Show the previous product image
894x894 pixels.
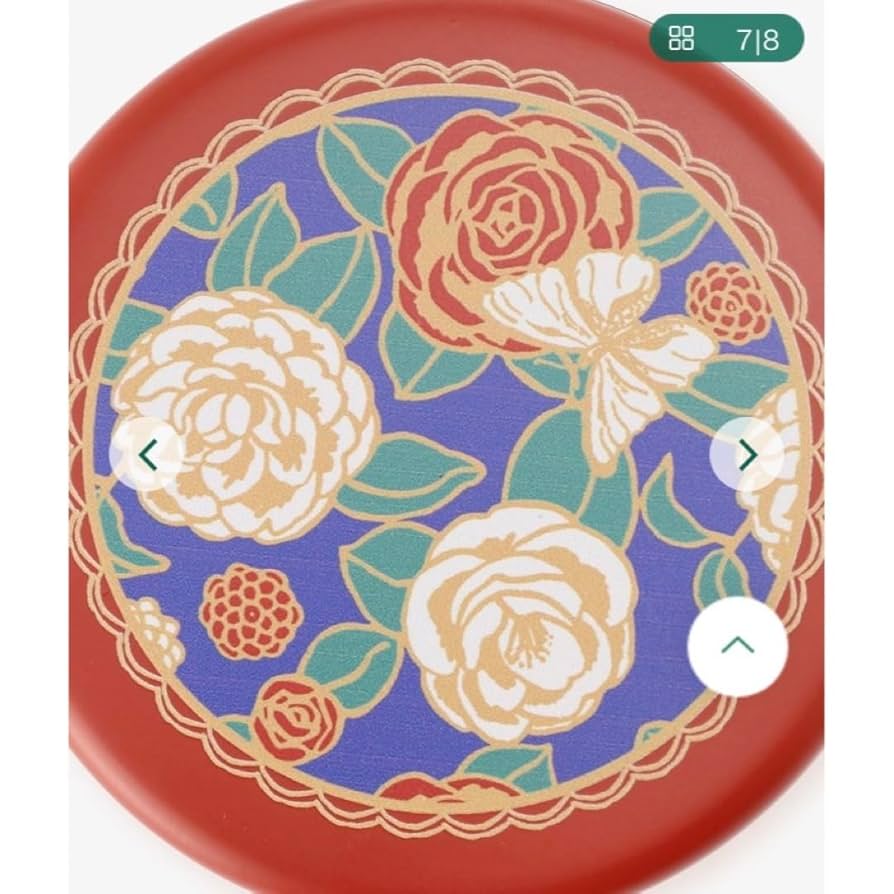click(x=147, y=455)
